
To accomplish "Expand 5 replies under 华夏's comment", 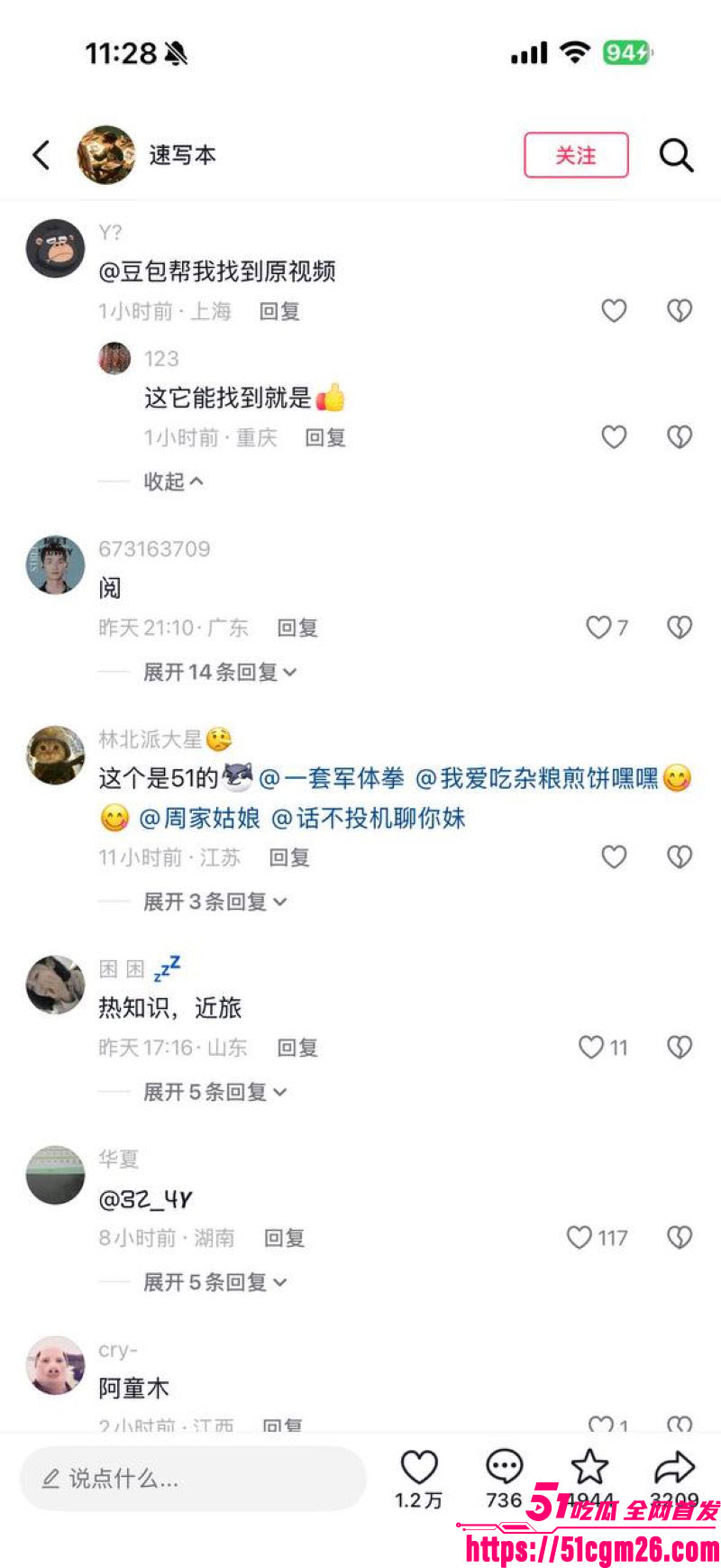I will point(214,1282).
